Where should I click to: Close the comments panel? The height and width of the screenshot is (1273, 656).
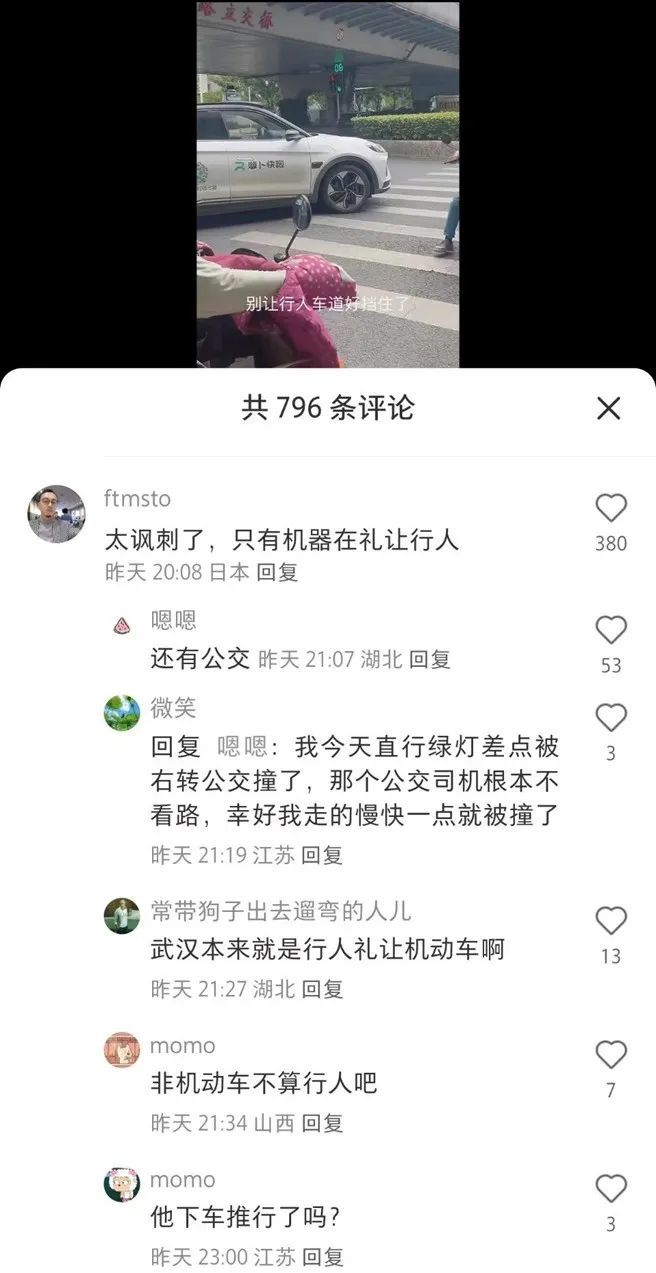[608, 408]
